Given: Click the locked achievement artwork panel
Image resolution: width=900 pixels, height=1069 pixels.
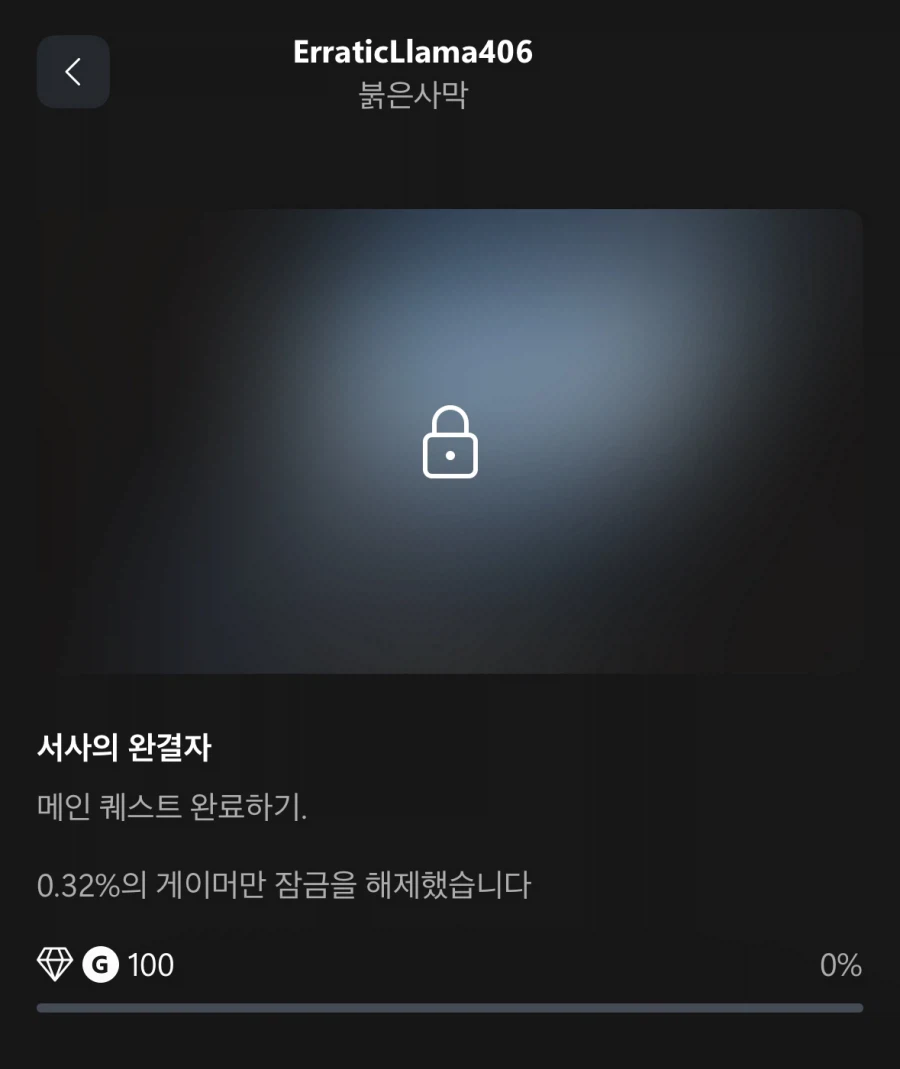Looking at the screenshot, I should click(450, 443).
